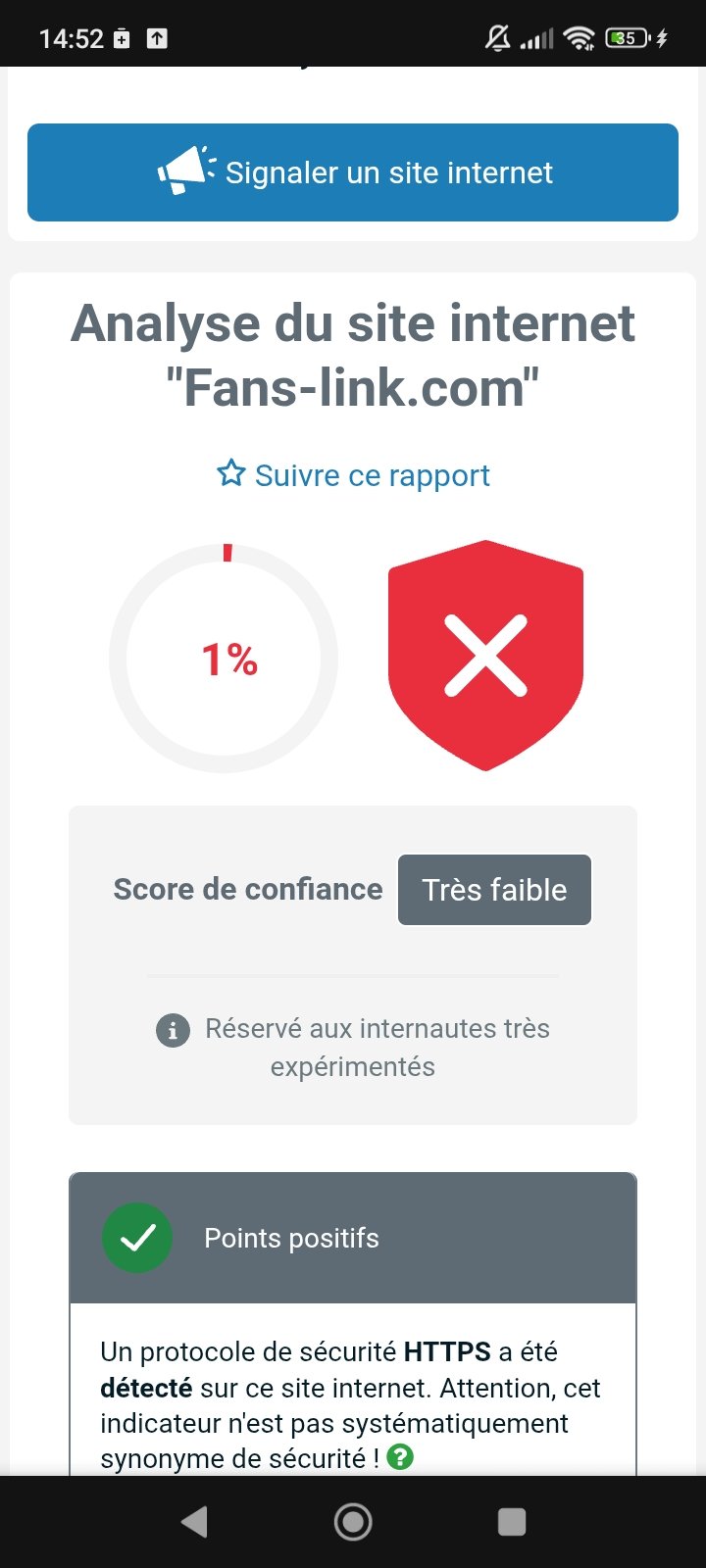Tap the Android back navigation button
This screenshot has height=1568, width=706.
193,1521
